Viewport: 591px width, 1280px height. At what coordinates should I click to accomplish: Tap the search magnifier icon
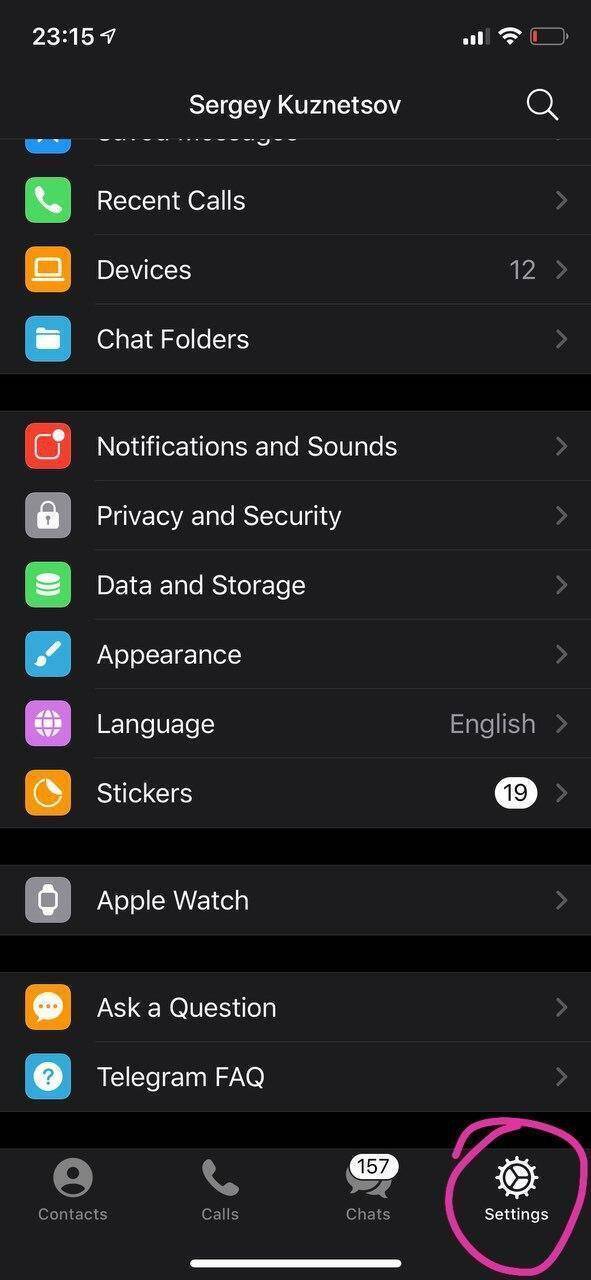[x=542, y=104]
